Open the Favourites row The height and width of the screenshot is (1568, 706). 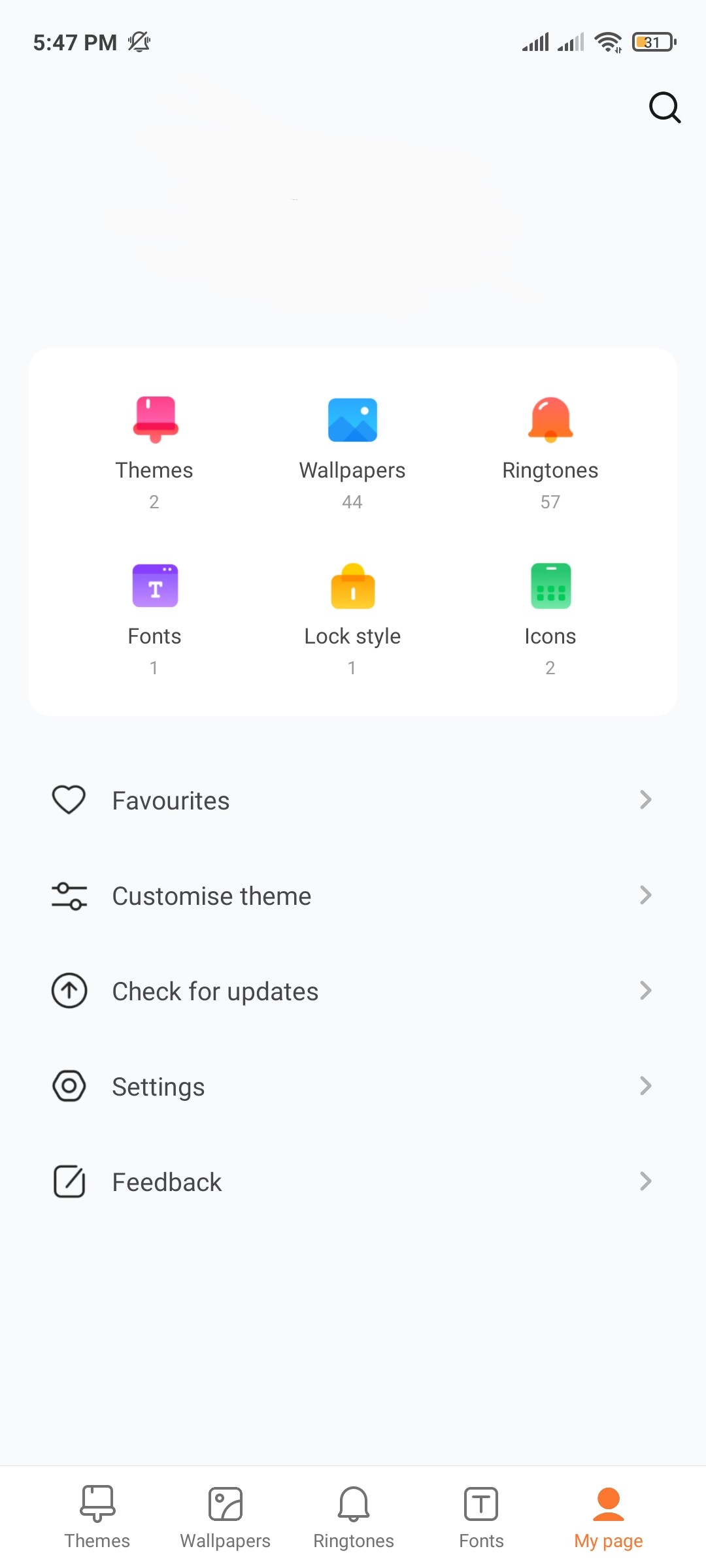[x=353, y=800]
